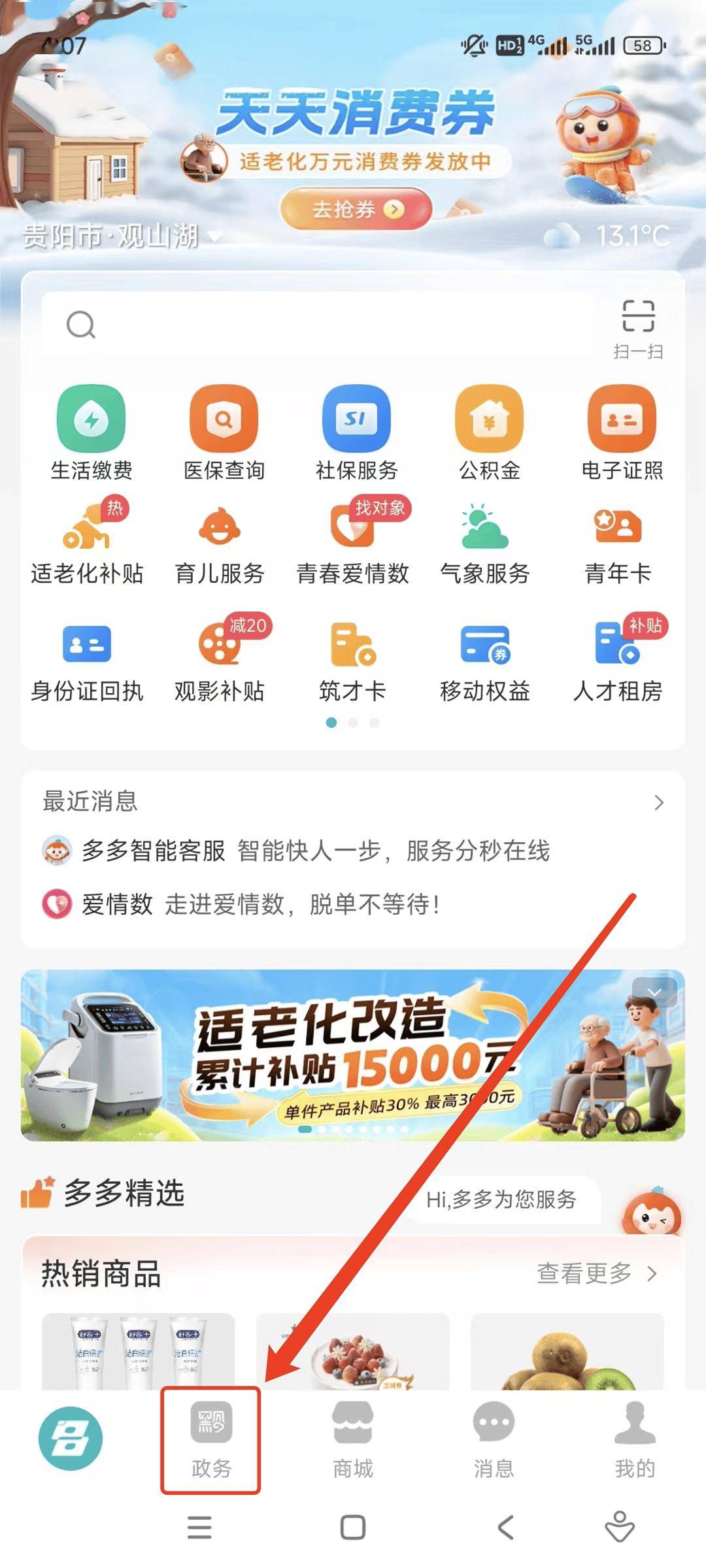
Task: Open 生活缴费 service
Action: coord(92,433)
